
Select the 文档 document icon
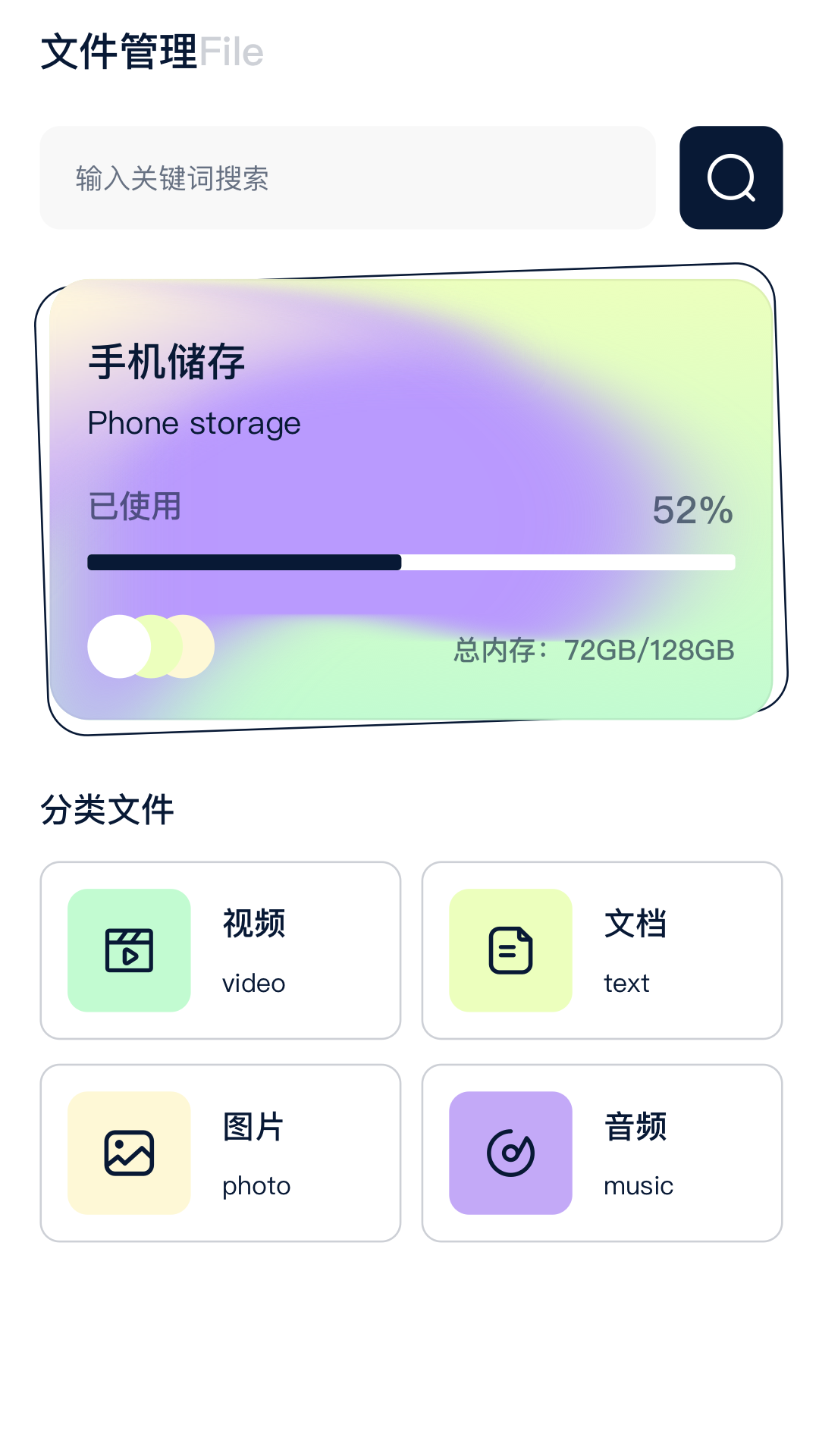click(510, 951)
